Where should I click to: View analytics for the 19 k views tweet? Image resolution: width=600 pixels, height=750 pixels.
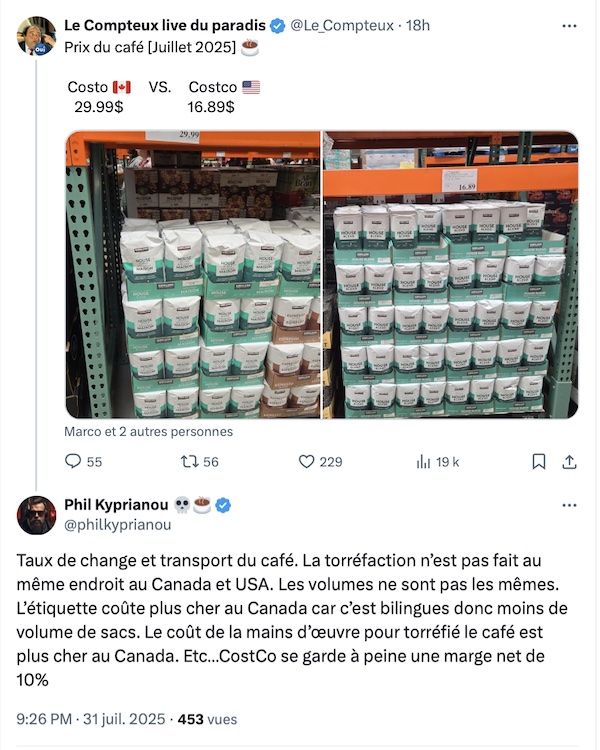click(423, 461)
